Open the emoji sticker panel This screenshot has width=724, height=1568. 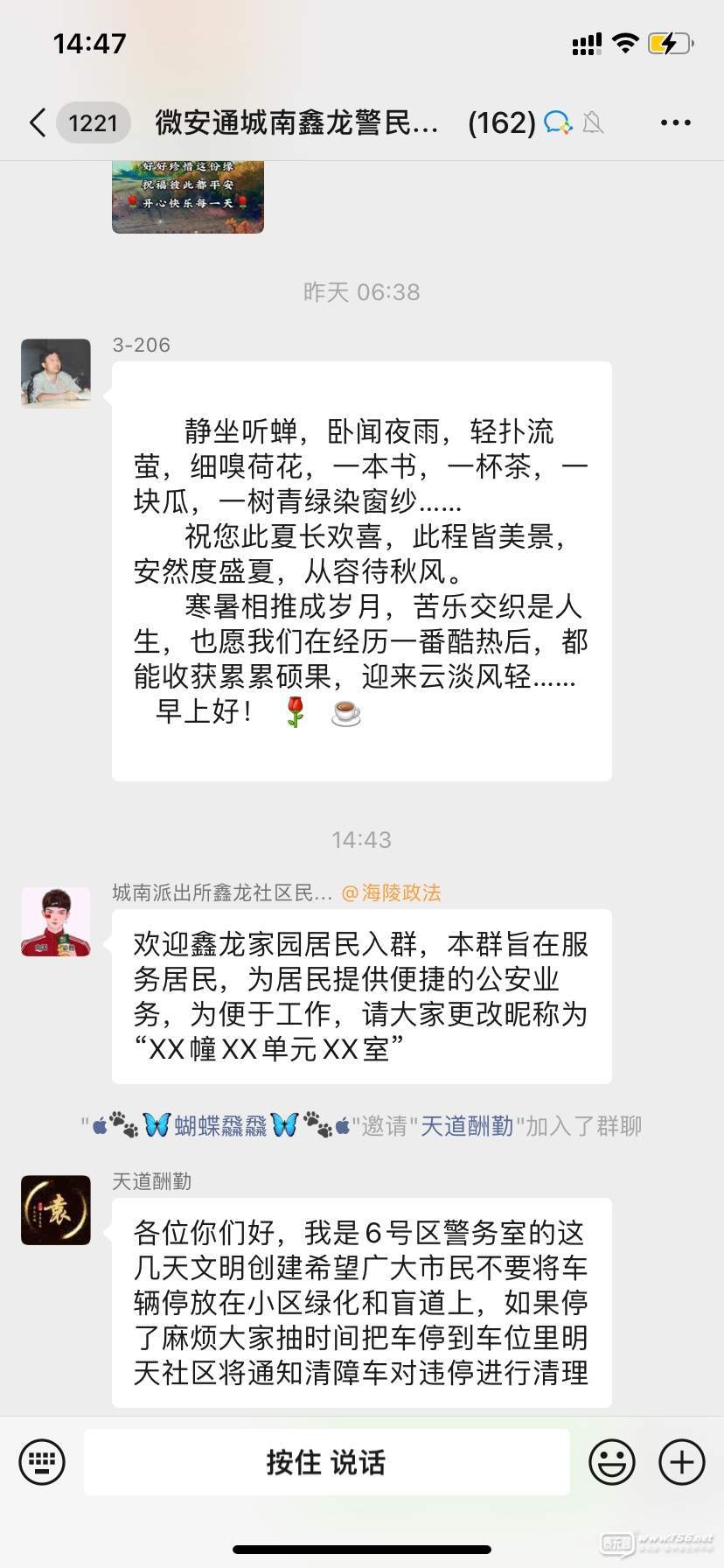click(x=612, y=1461)
